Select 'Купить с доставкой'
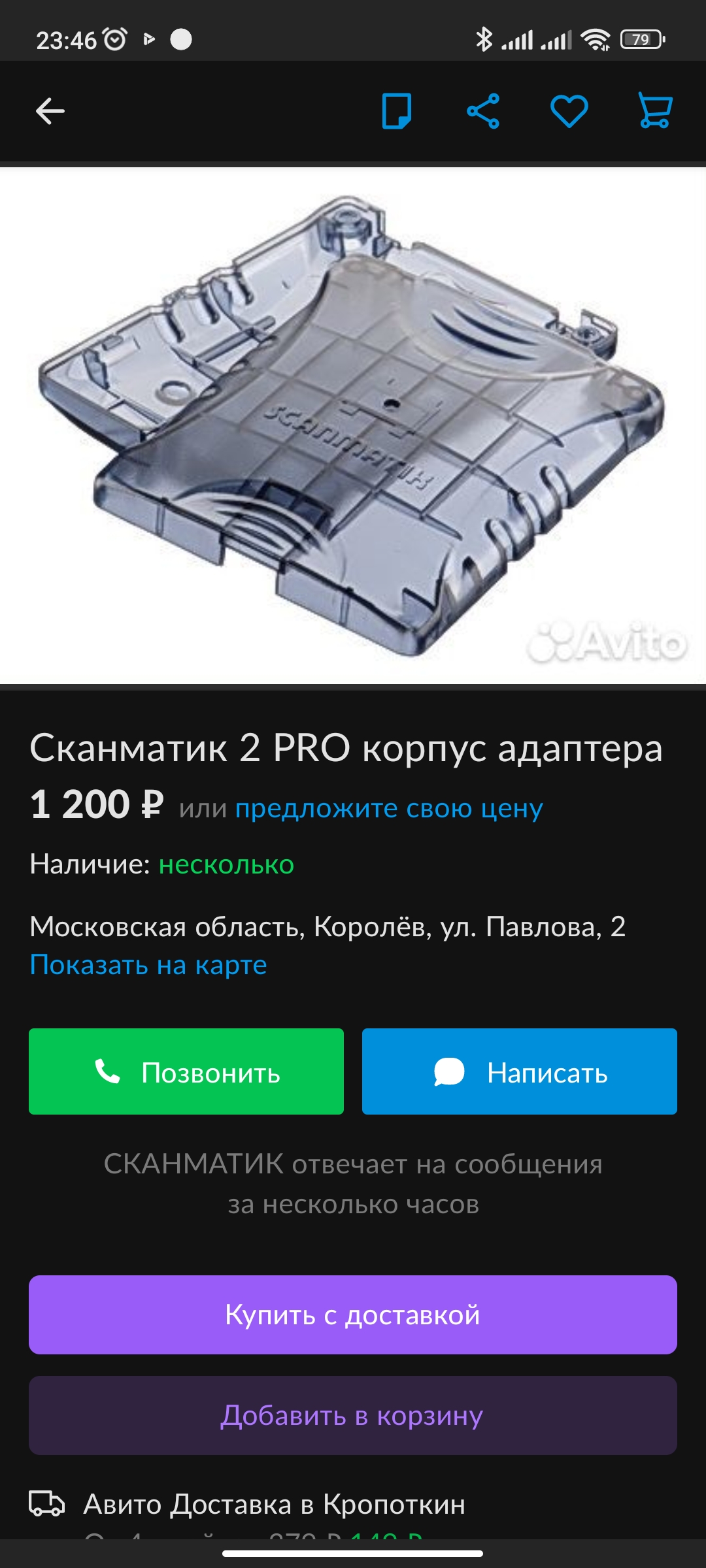This screenshot has height=1568, width=706. click(353, 1315)
